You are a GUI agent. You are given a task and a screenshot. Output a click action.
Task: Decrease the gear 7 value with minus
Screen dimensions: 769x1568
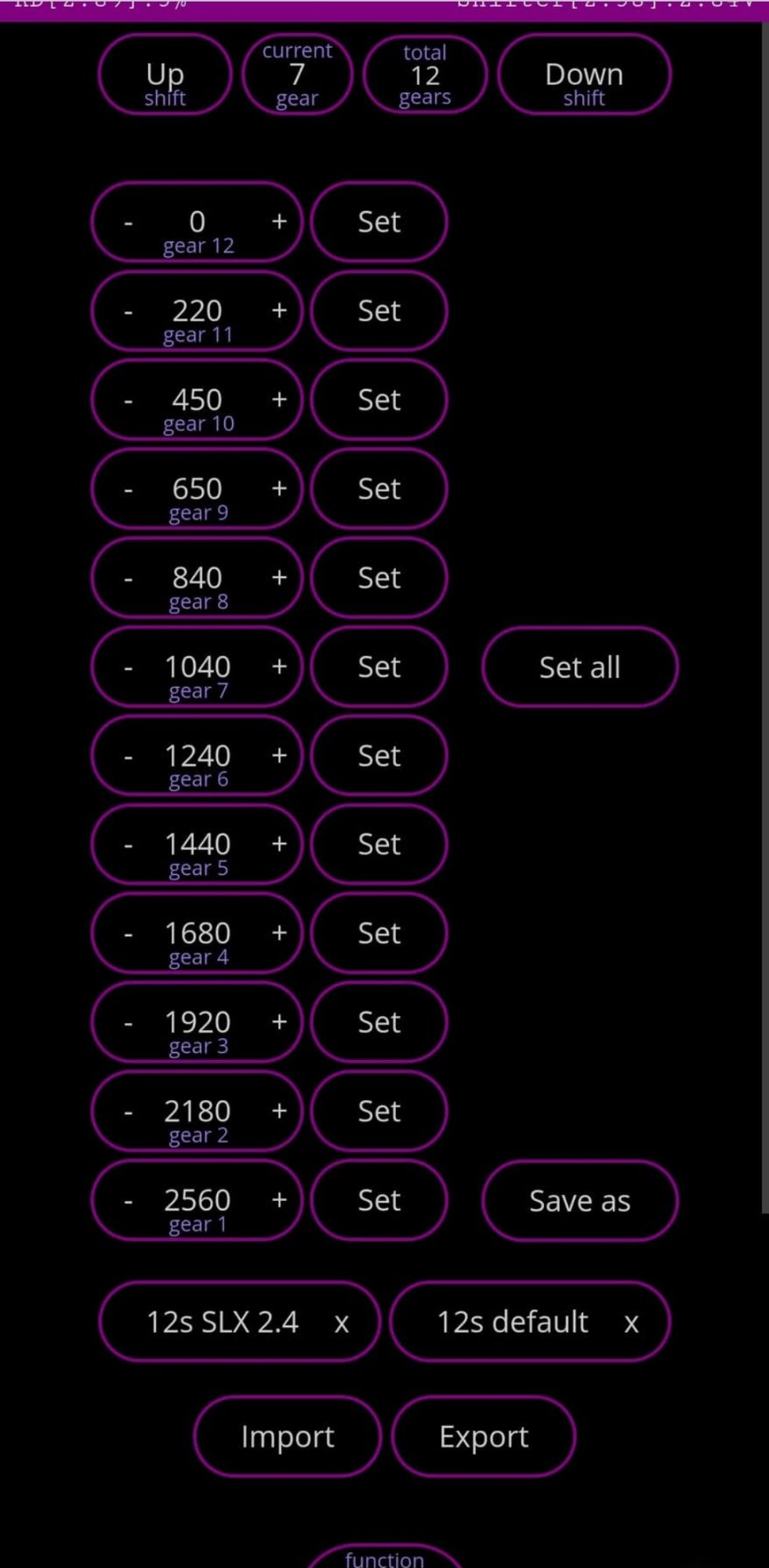tap(128, 667)
